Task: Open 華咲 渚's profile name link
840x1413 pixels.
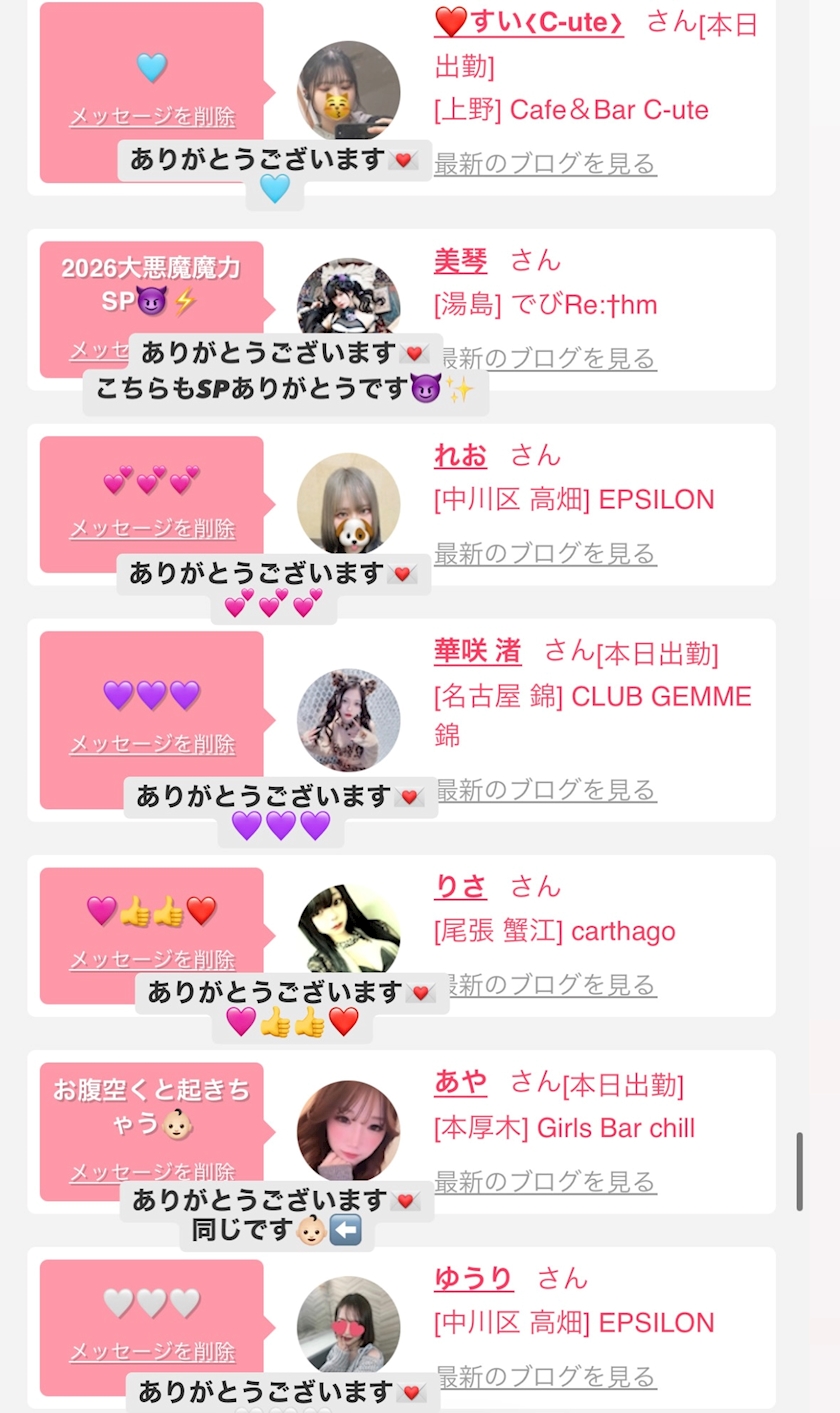Action: [x=478, y=652]
